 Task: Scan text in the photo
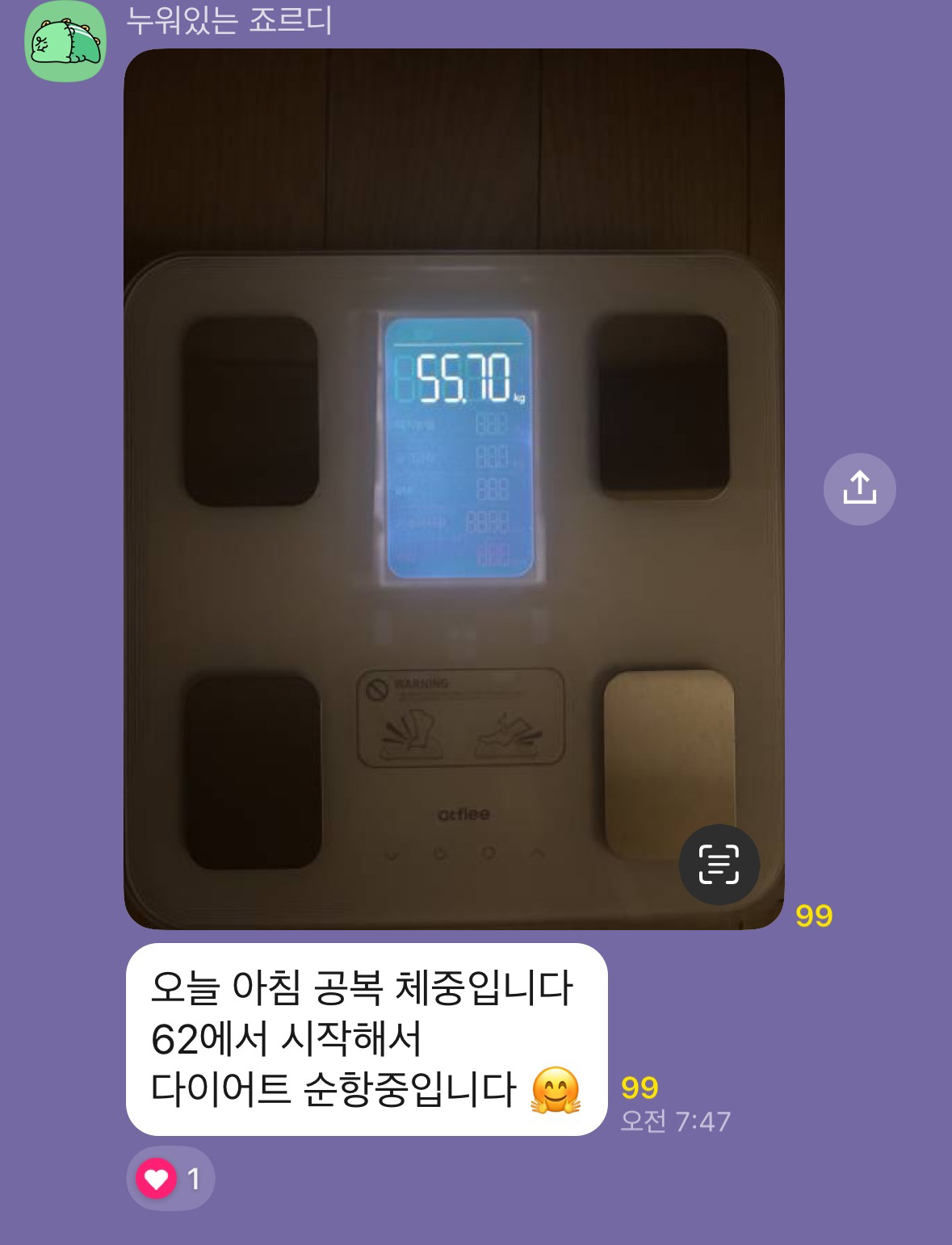(x=719, y=865)
